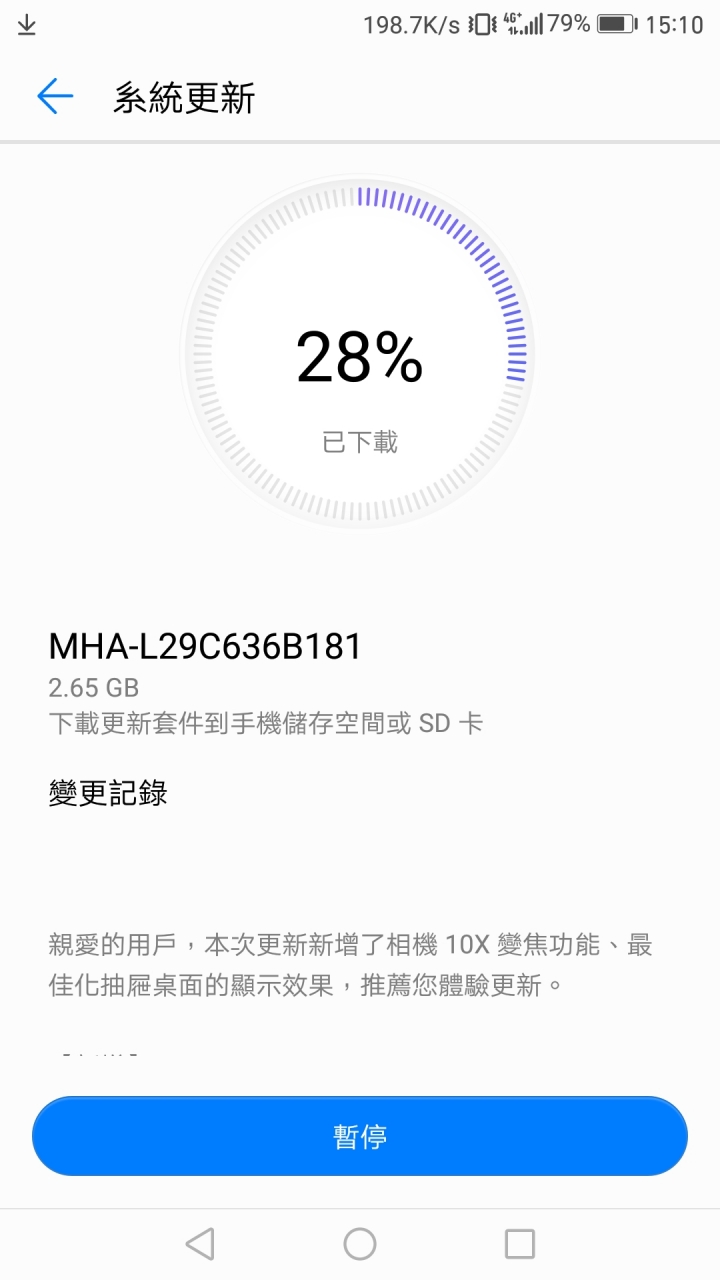The image size is (720, 1280).
Task: Tap the system back triangle
Action: (x=200, y=1244)
